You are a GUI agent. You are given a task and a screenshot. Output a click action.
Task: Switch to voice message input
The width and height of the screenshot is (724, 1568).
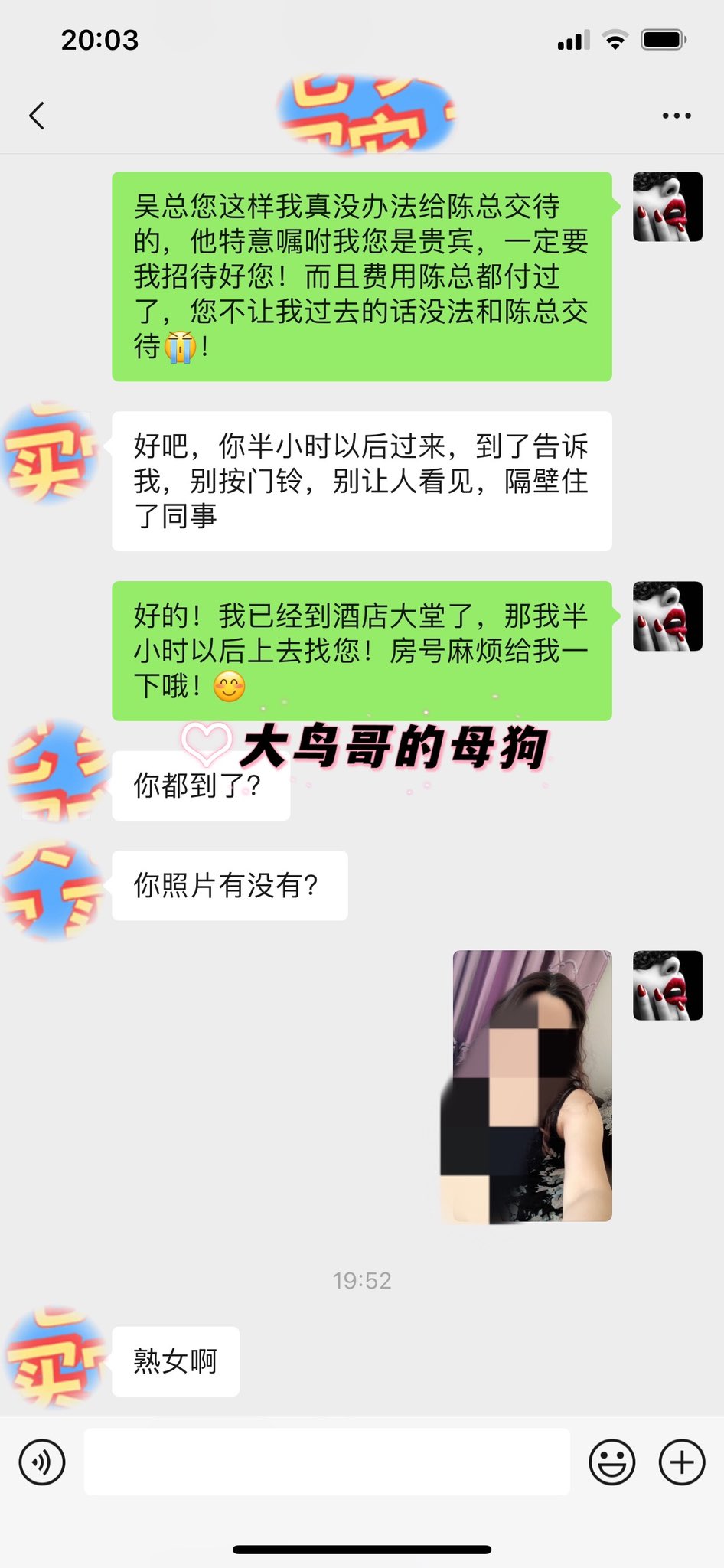42,1462
